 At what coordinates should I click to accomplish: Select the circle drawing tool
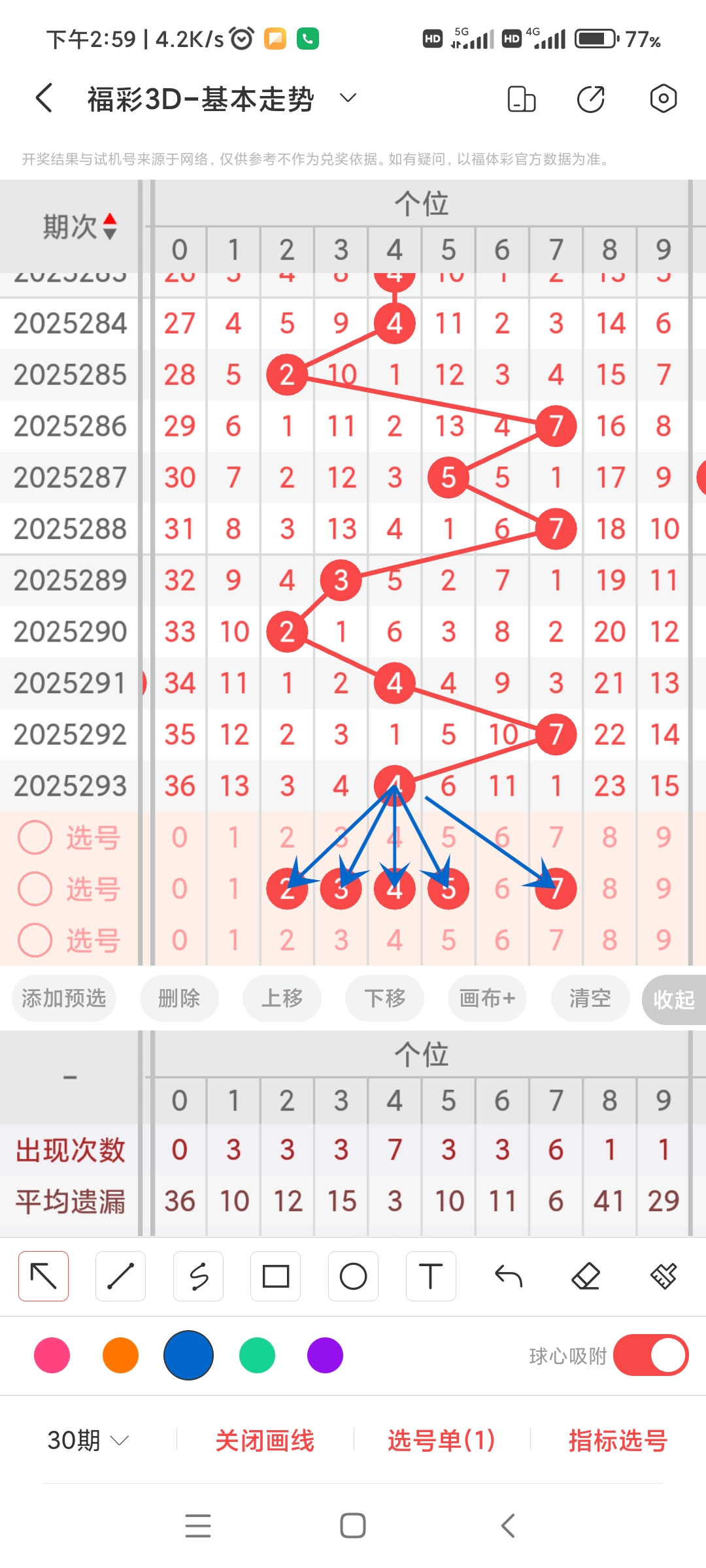(x=353, y=1275)
